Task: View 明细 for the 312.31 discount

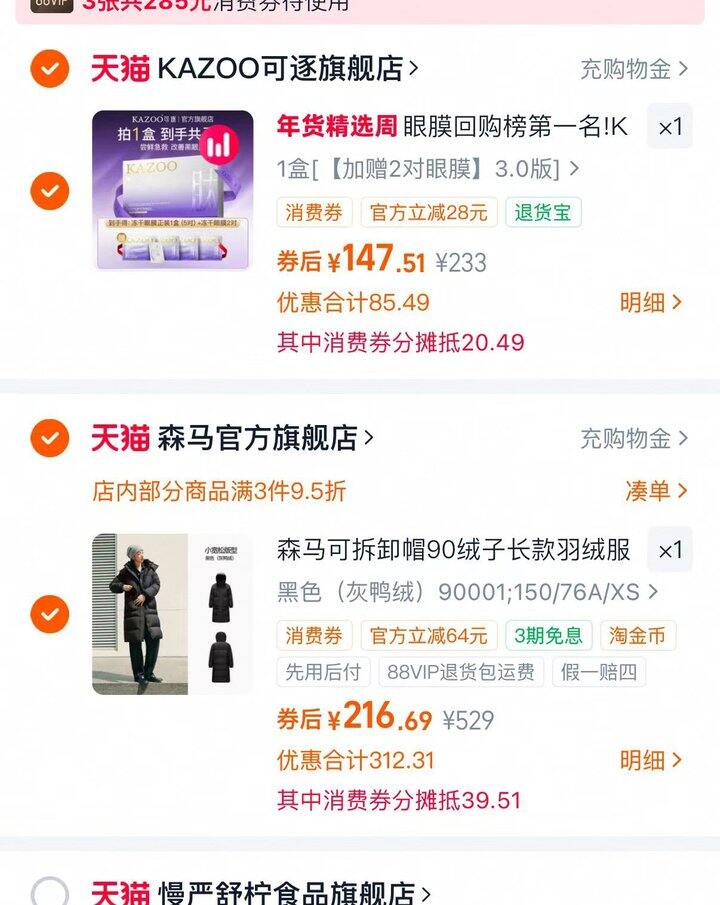Action: point(650,760)
